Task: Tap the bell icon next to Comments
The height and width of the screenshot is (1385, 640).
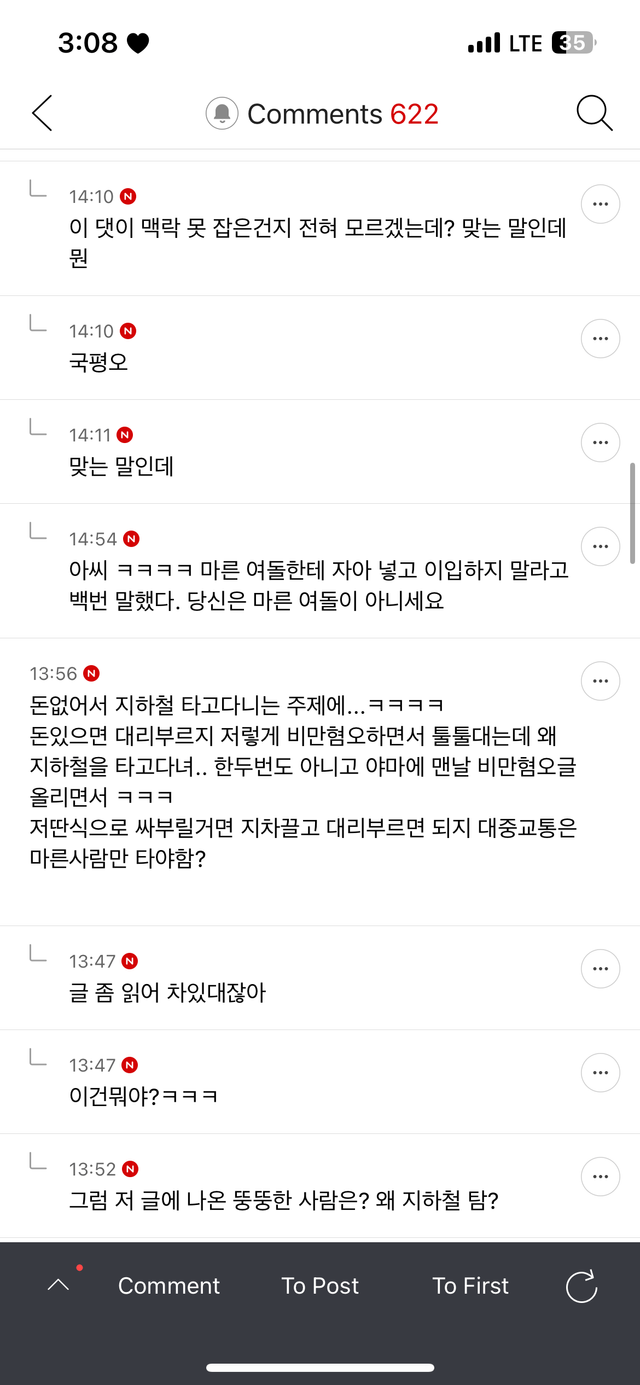Action: [222, 114]
